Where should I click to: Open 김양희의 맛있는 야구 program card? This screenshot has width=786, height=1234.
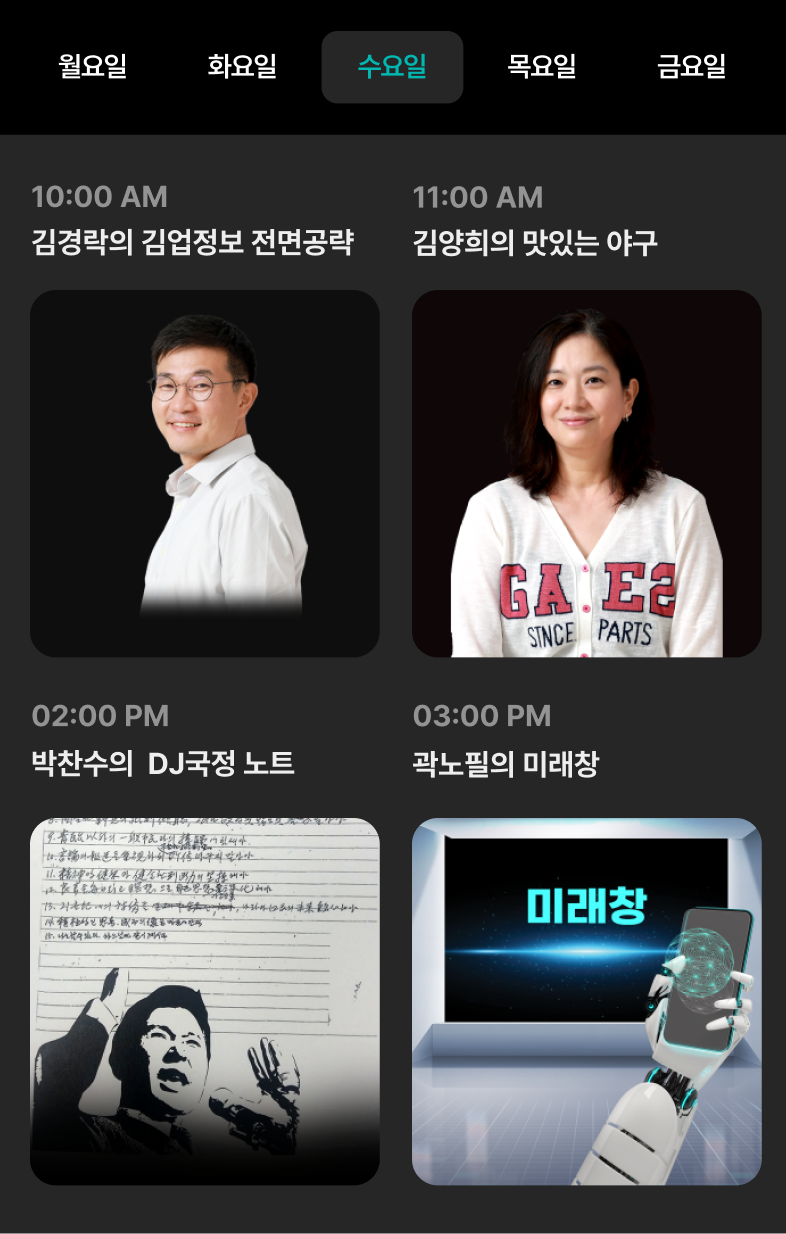pos(587,473)
